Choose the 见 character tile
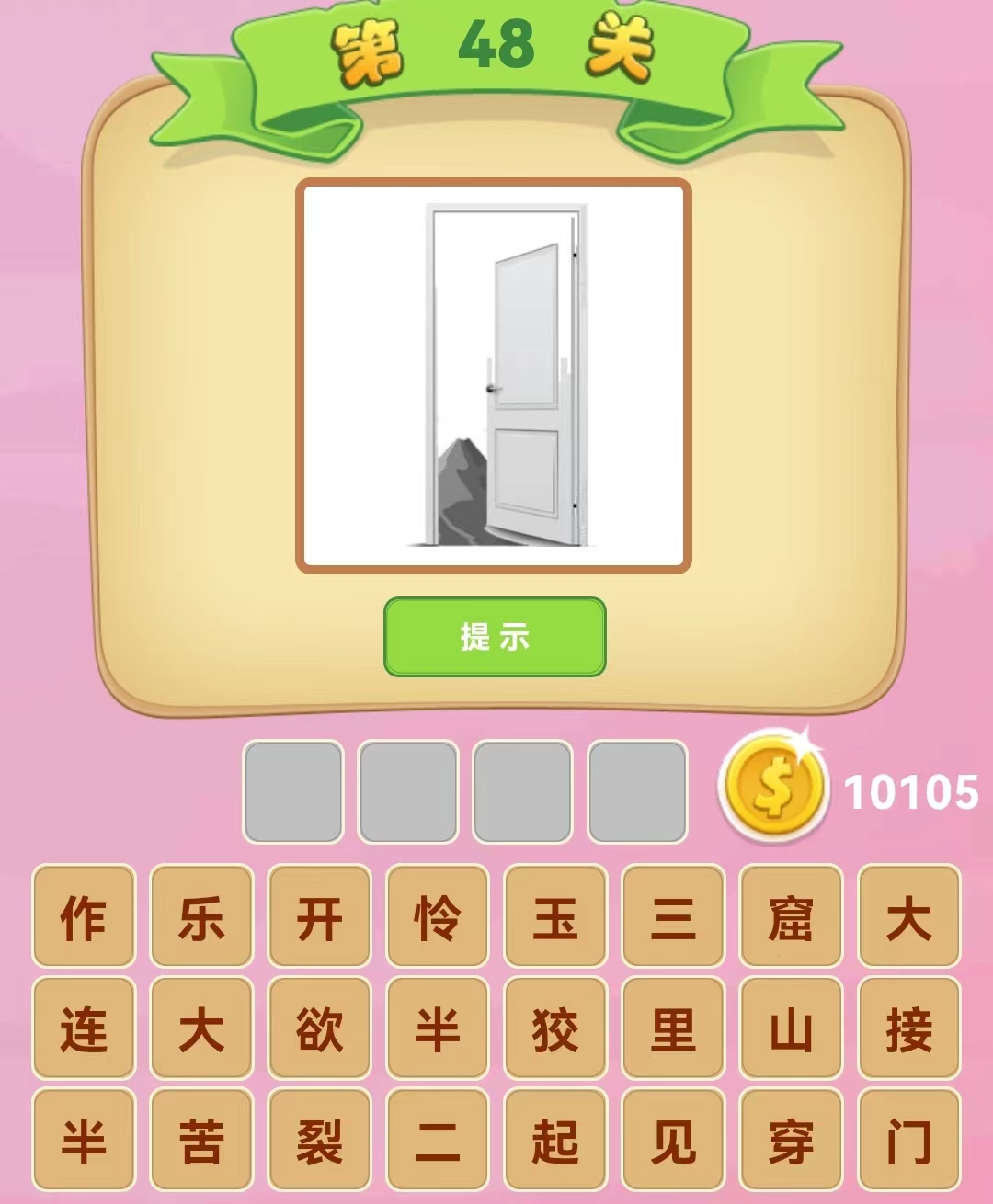 [x=673, y=1141]
